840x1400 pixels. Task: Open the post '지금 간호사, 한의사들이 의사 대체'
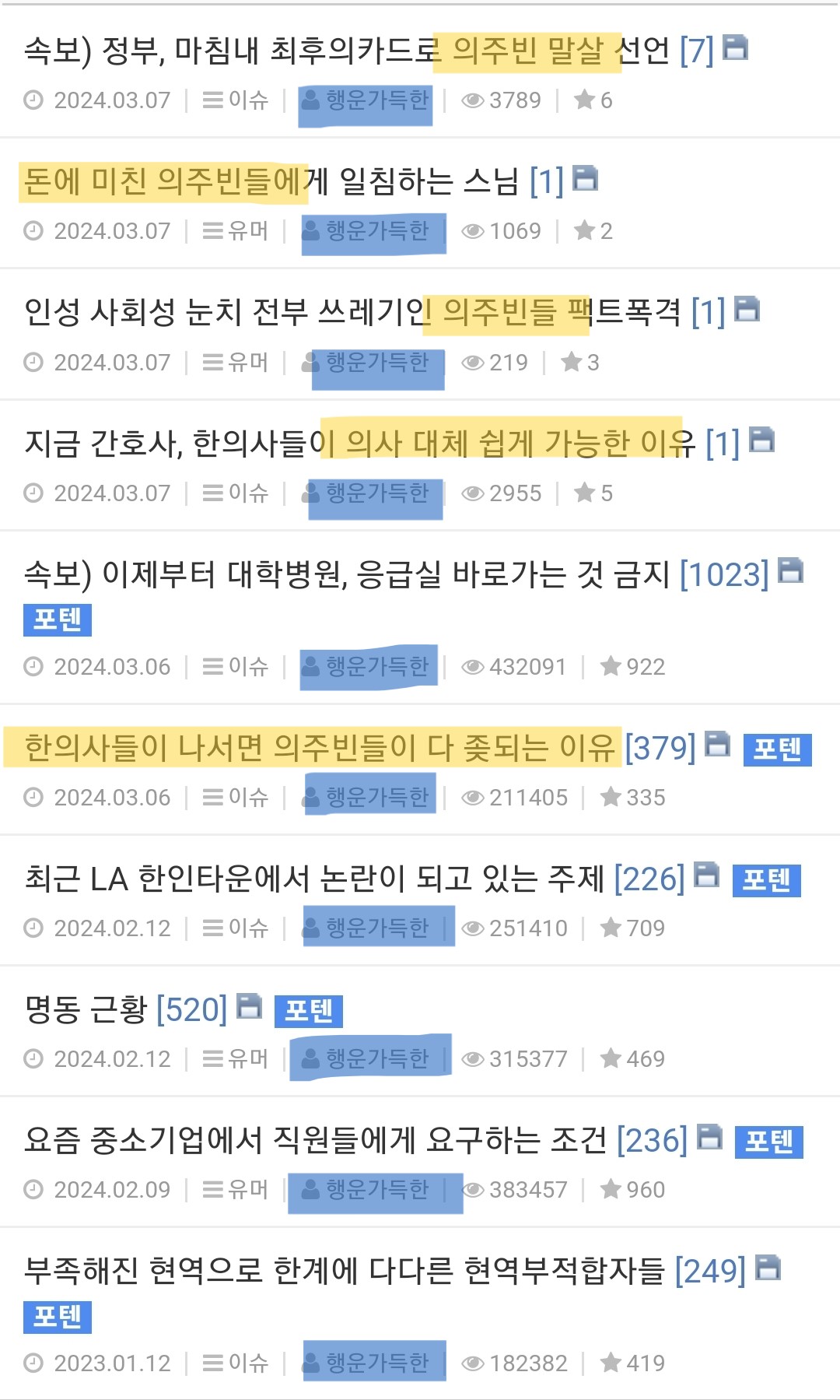point(359,444)
